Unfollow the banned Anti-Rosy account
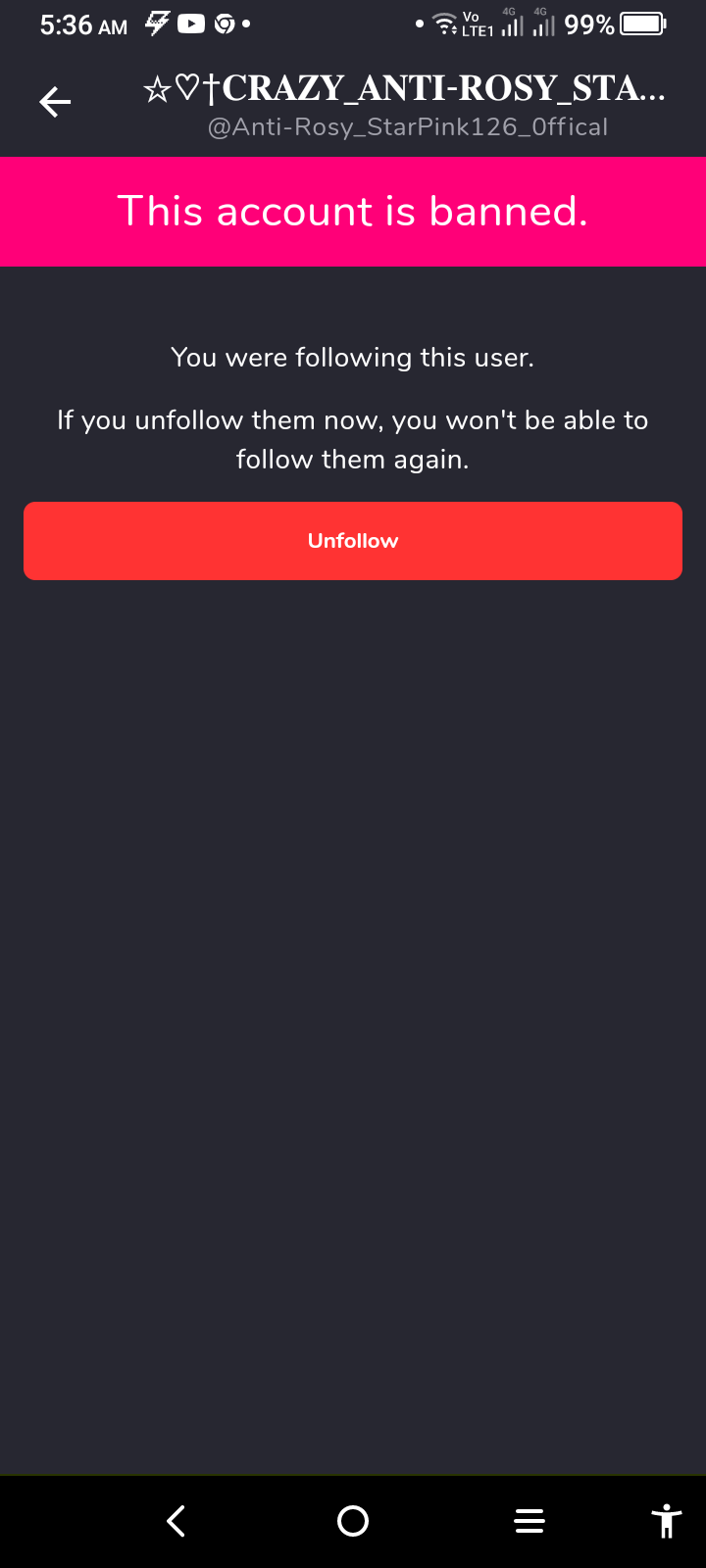 click(353, 541)
